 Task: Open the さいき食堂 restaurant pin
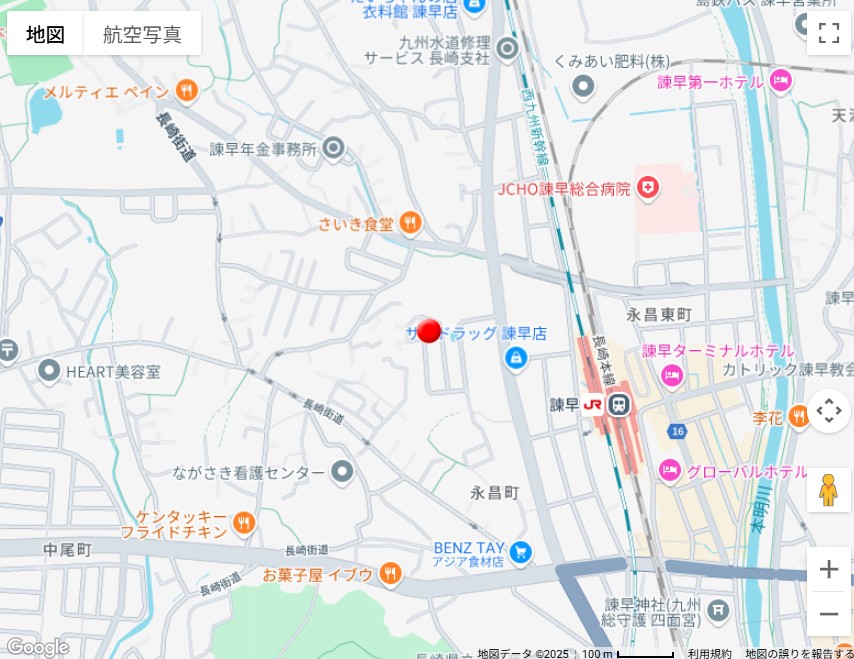[x=409, y=223]
